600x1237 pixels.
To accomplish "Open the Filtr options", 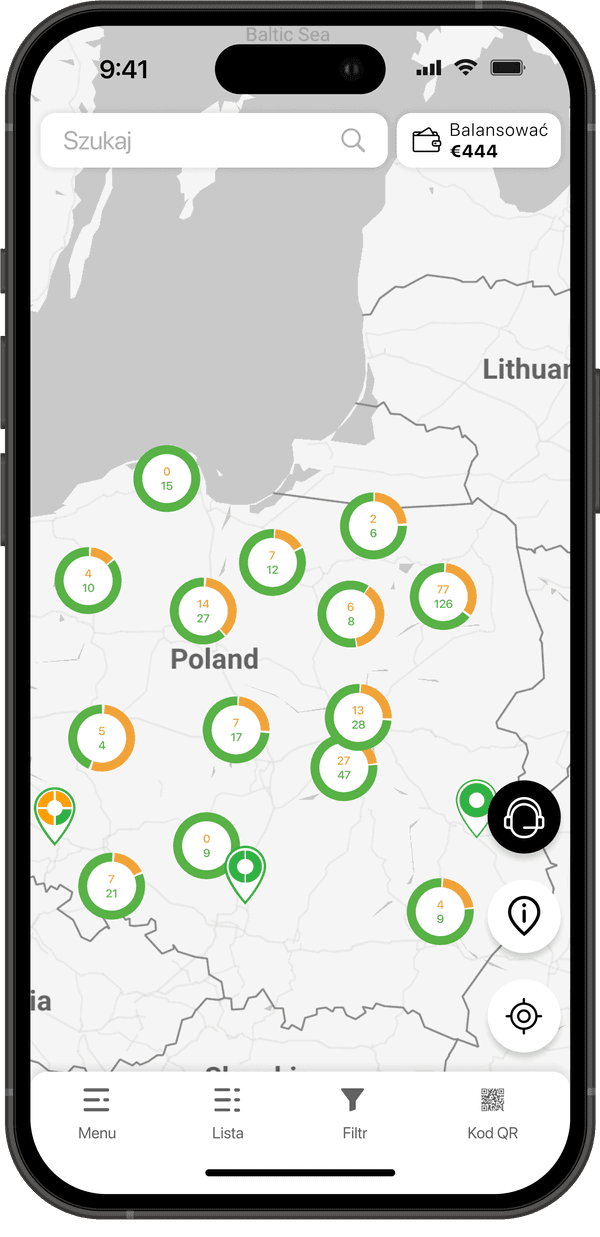I will pos(353,1113).
